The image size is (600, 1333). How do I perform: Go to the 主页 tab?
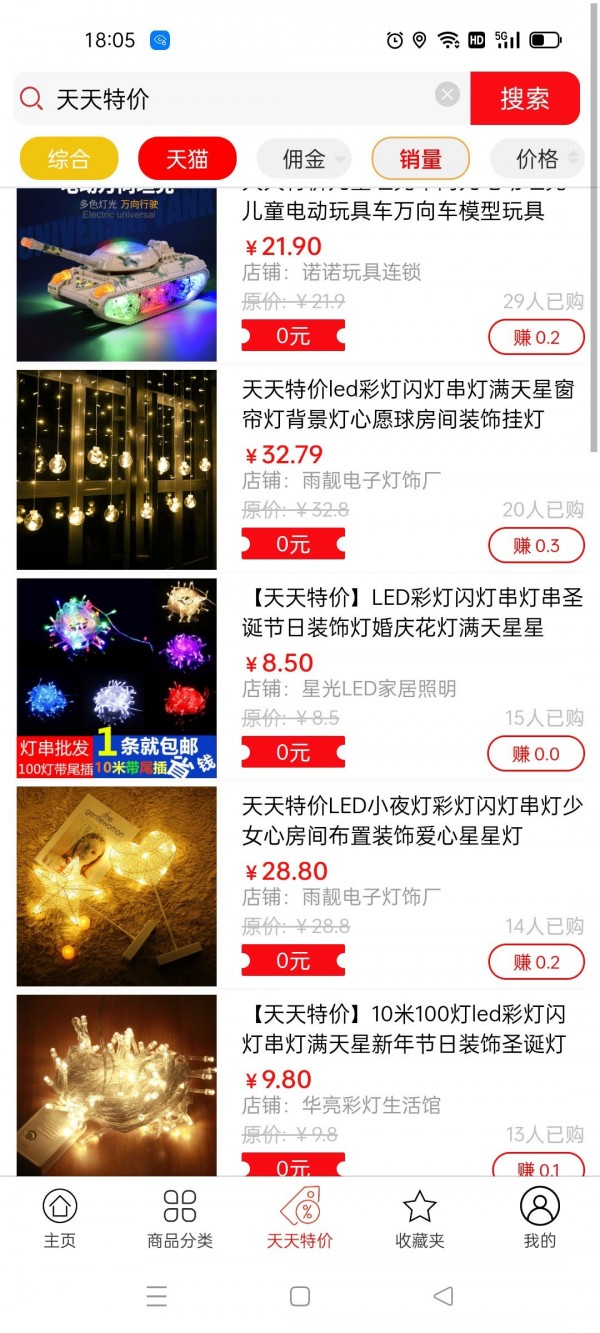60,1219
